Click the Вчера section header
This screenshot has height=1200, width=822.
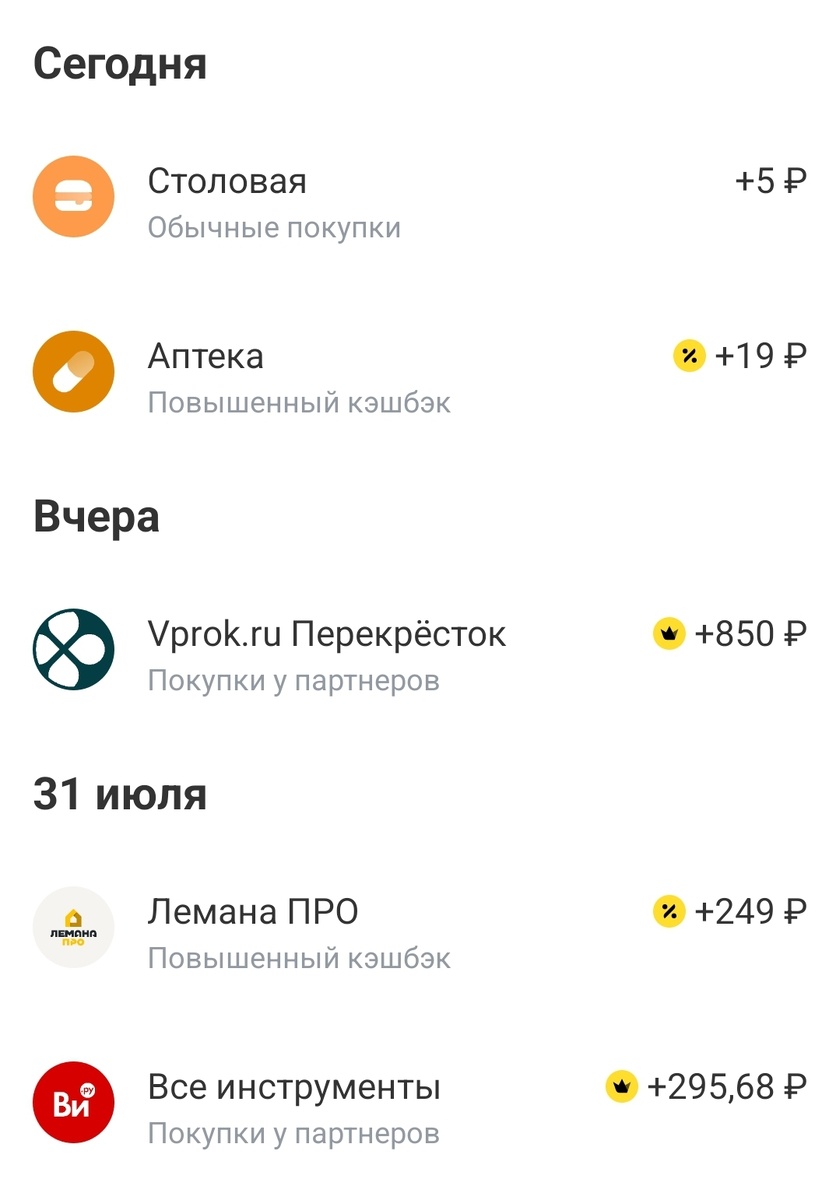pyautogui.click(x=96, y=517)
